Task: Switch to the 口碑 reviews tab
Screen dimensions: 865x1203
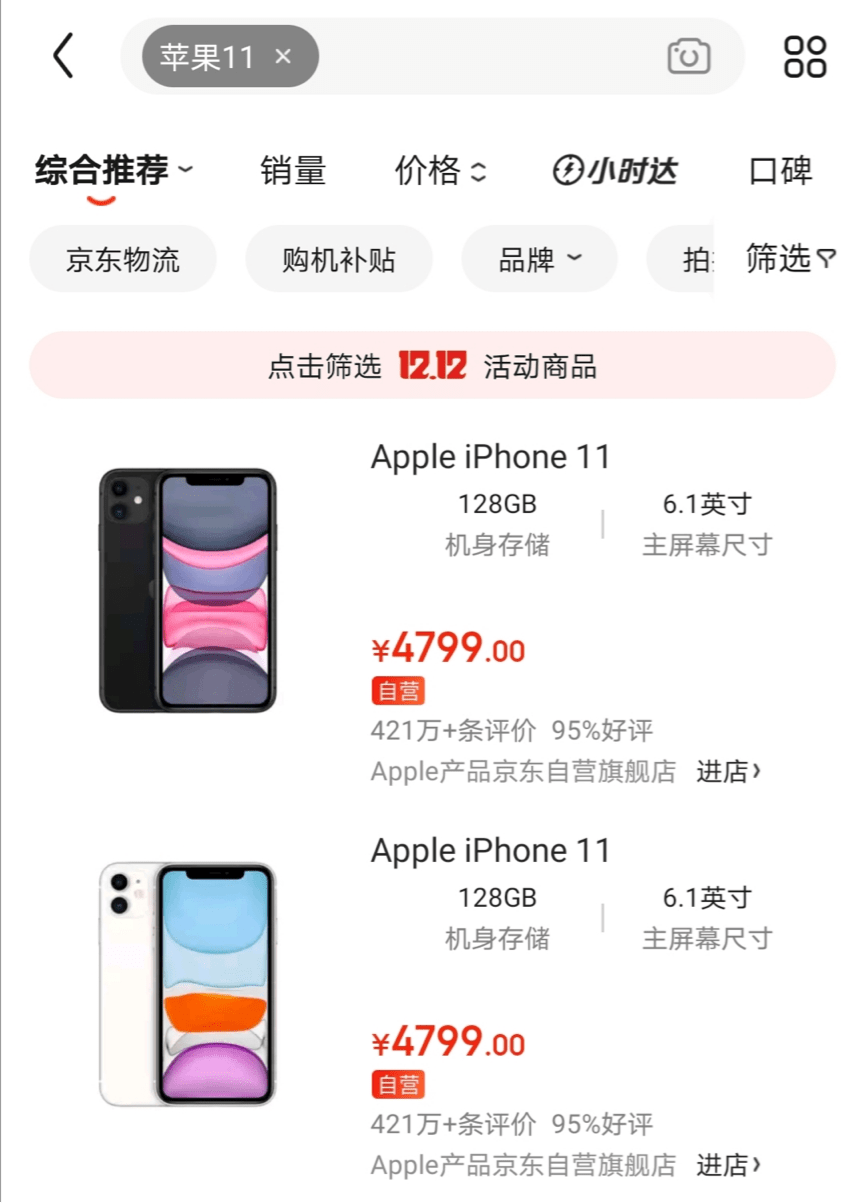Action: pos(778,170)
